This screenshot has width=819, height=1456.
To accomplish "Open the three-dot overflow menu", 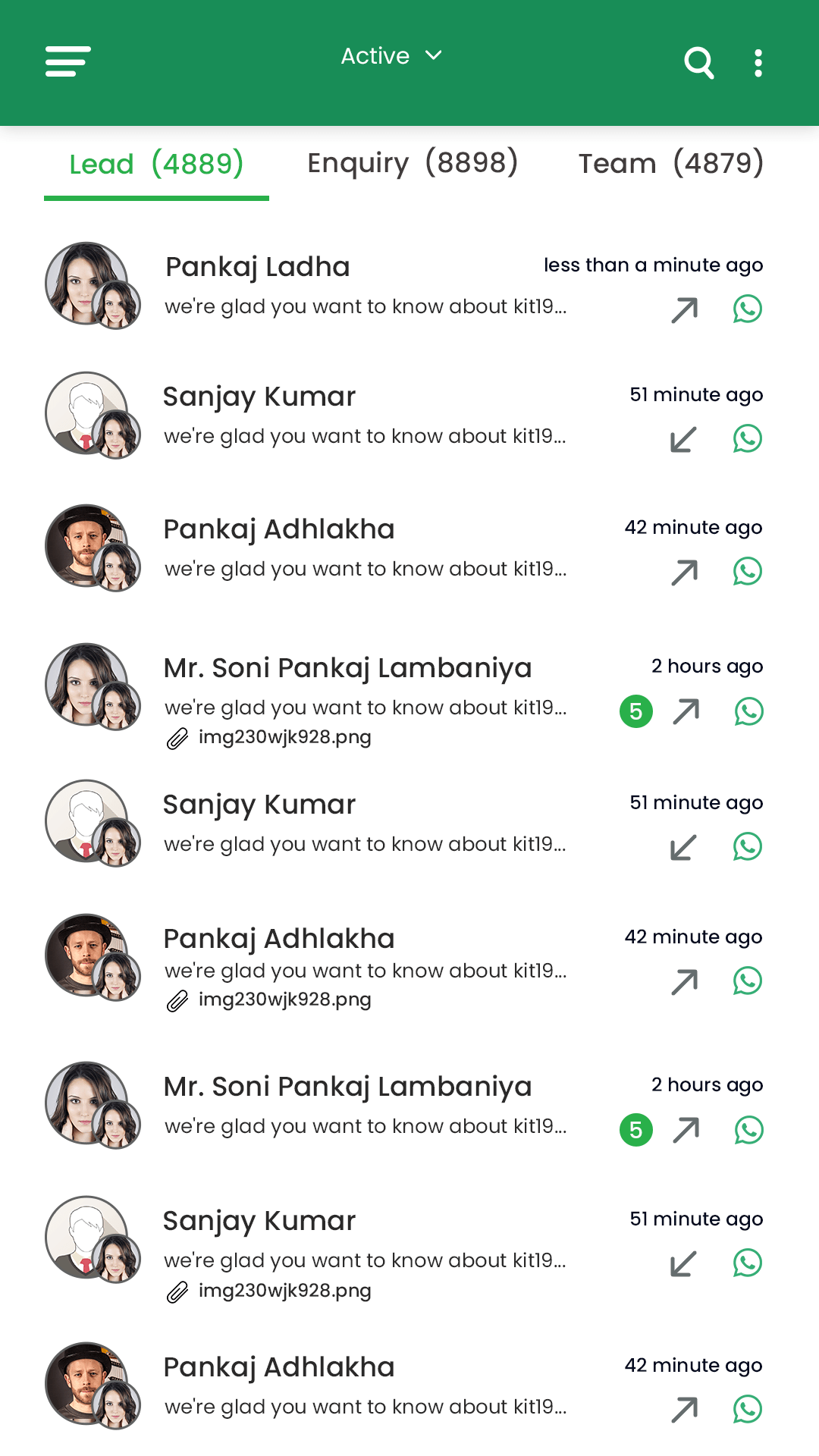I will click(x=758, y=62).
